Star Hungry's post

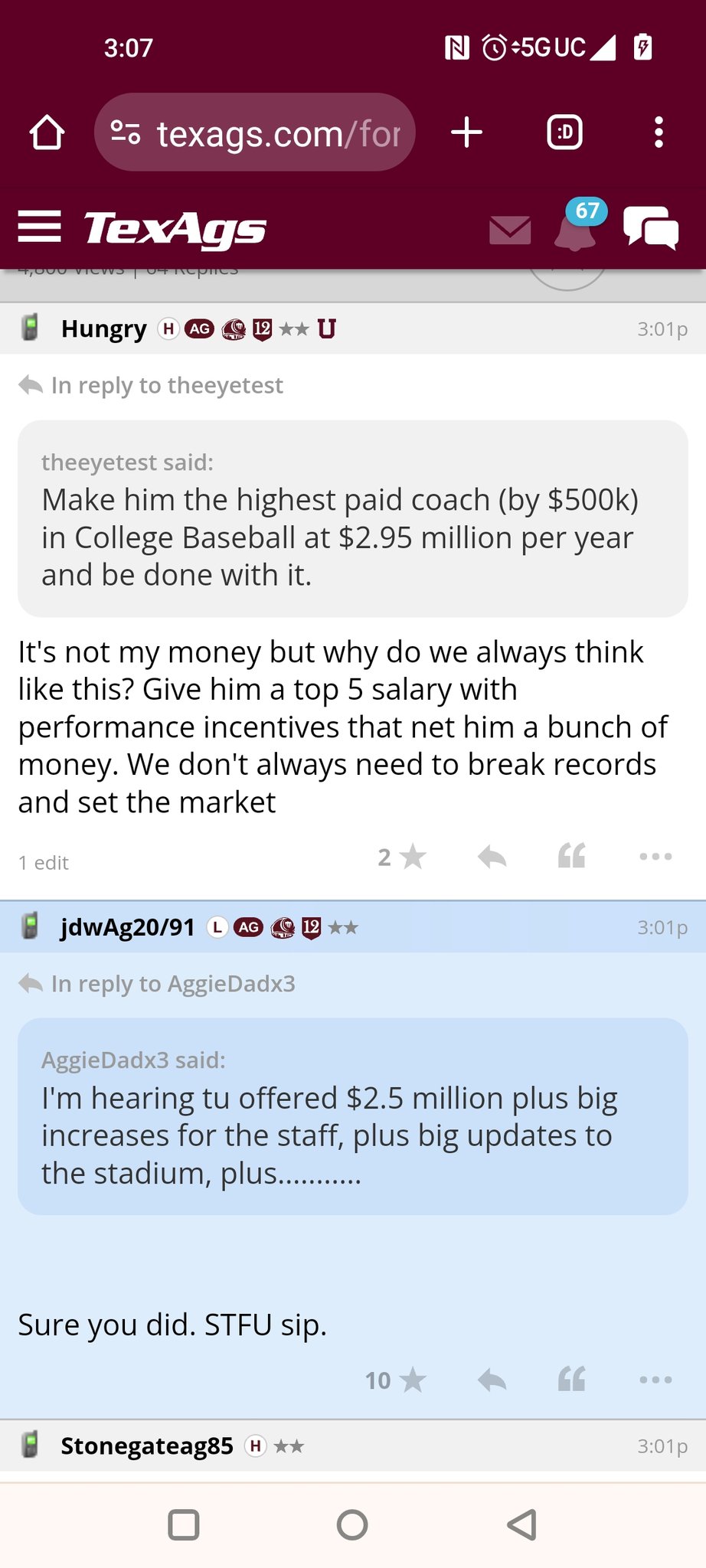click(x=402, y=857)
